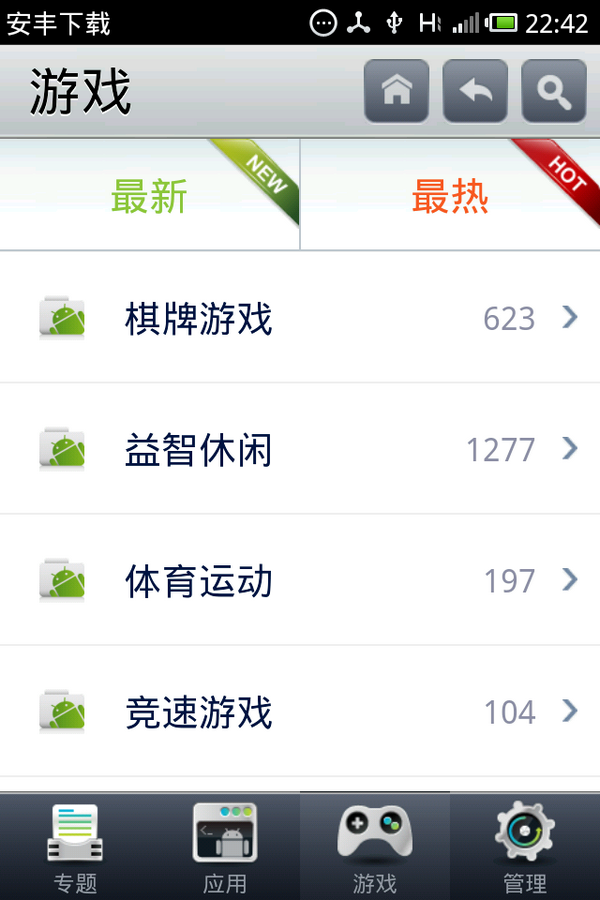Switch to the 最新 tab
This screenshot has height=900, width=600.
click(150, 196)
